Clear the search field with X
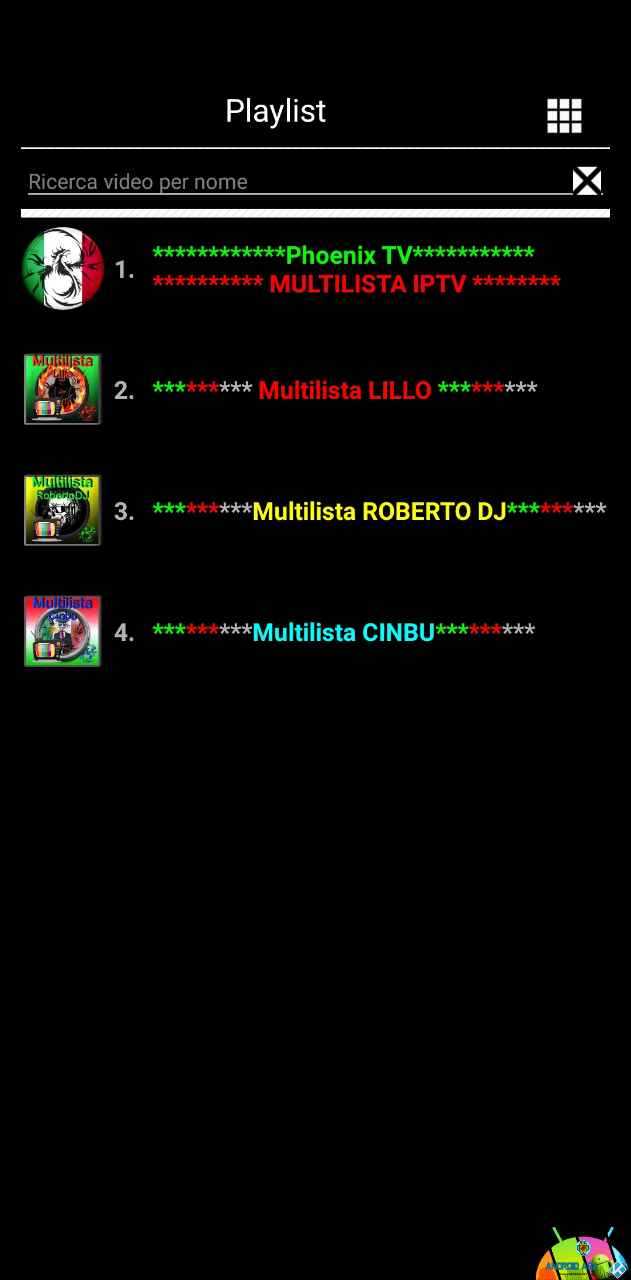Screen dimensions: 631x1280 coord(587,181)
